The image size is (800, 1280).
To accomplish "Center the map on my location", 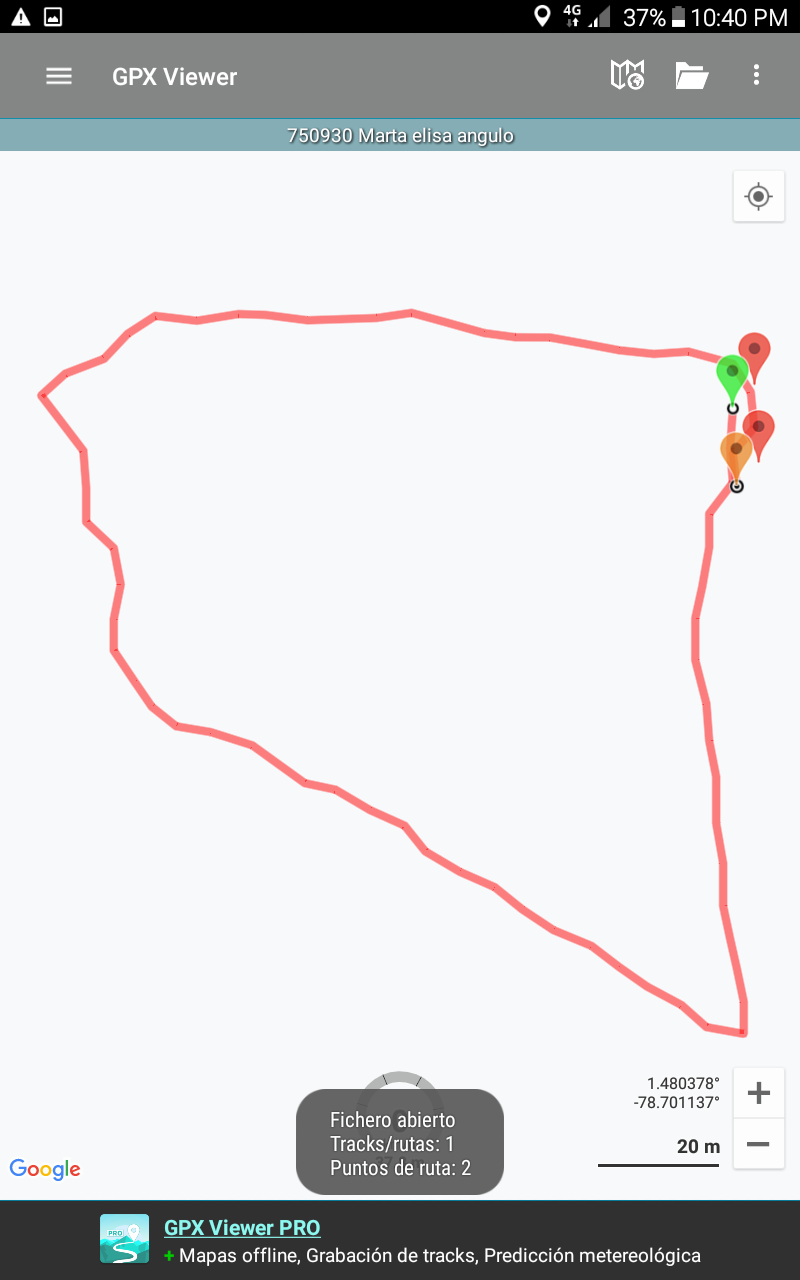I will [758, 196].
